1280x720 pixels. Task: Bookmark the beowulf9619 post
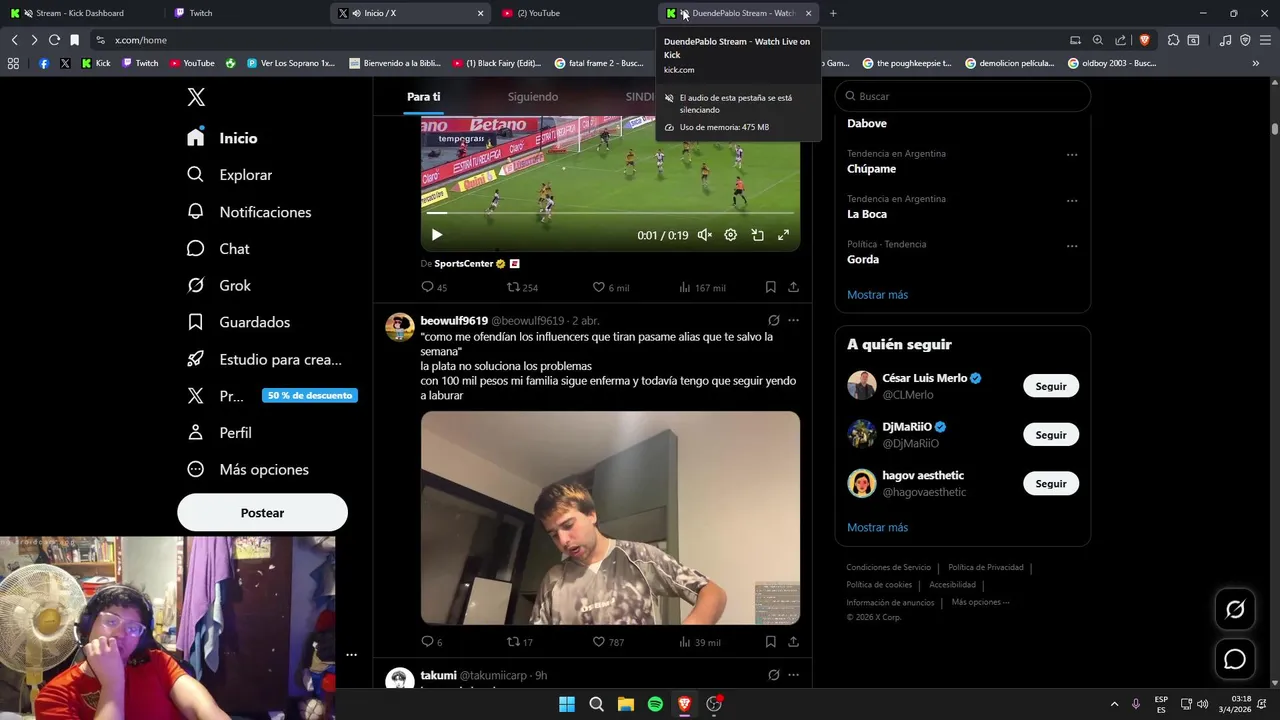[x=770, y=642]
